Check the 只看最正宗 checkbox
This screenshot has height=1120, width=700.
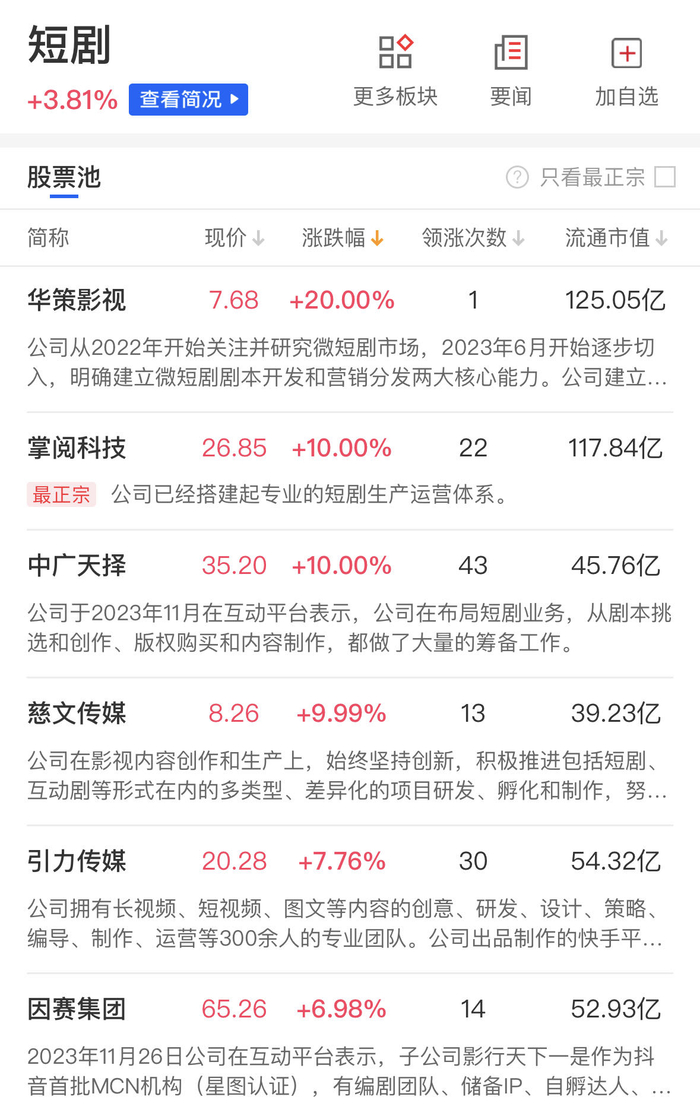click(665, 176)
